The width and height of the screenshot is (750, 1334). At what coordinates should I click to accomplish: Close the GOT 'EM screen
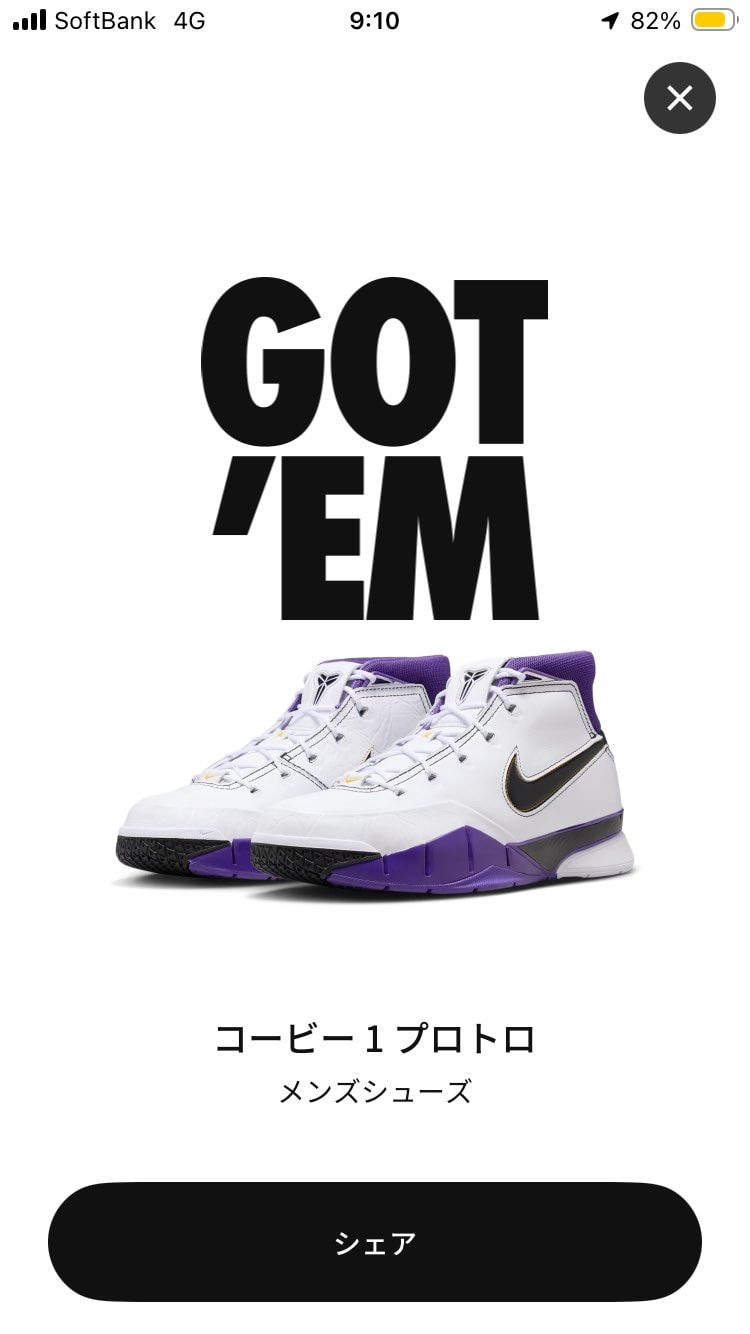[x=680, y=98]
